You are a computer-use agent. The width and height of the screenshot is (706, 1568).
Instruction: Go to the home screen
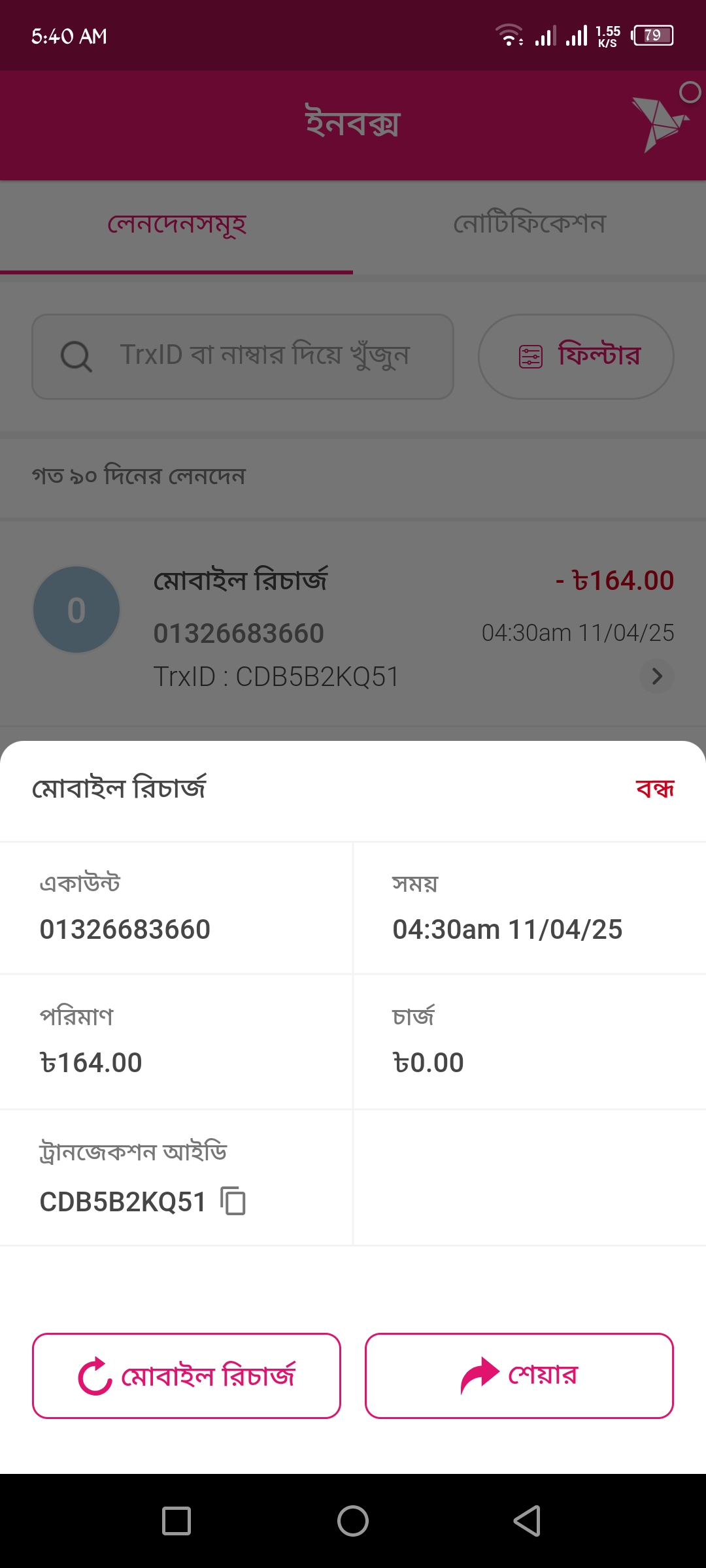pos(353,1521)
